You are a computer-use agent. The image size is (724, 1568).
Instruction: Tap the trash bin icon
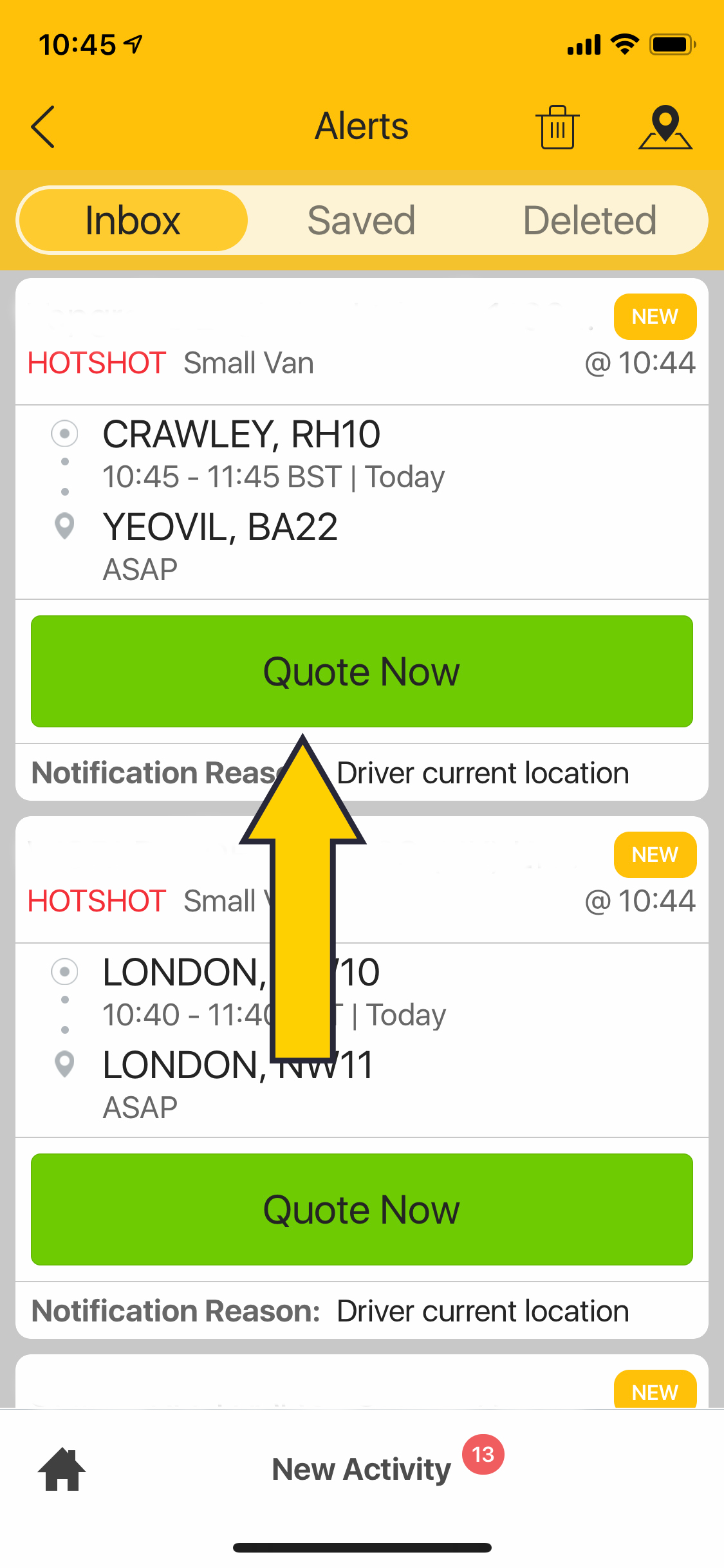[557, 127]
